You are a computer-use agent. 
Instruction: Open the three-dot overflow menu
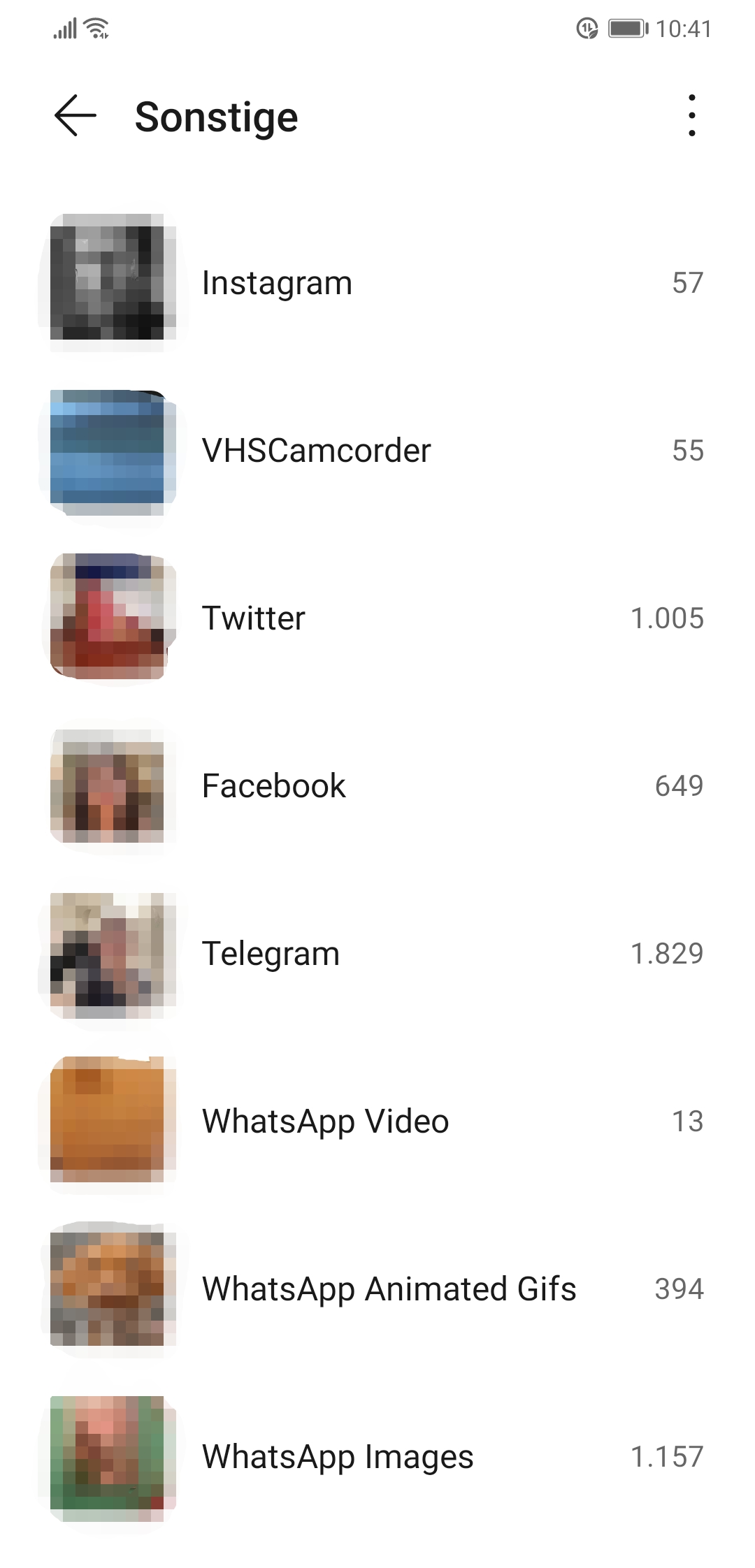pyautogui.click(x=691, y=117)
